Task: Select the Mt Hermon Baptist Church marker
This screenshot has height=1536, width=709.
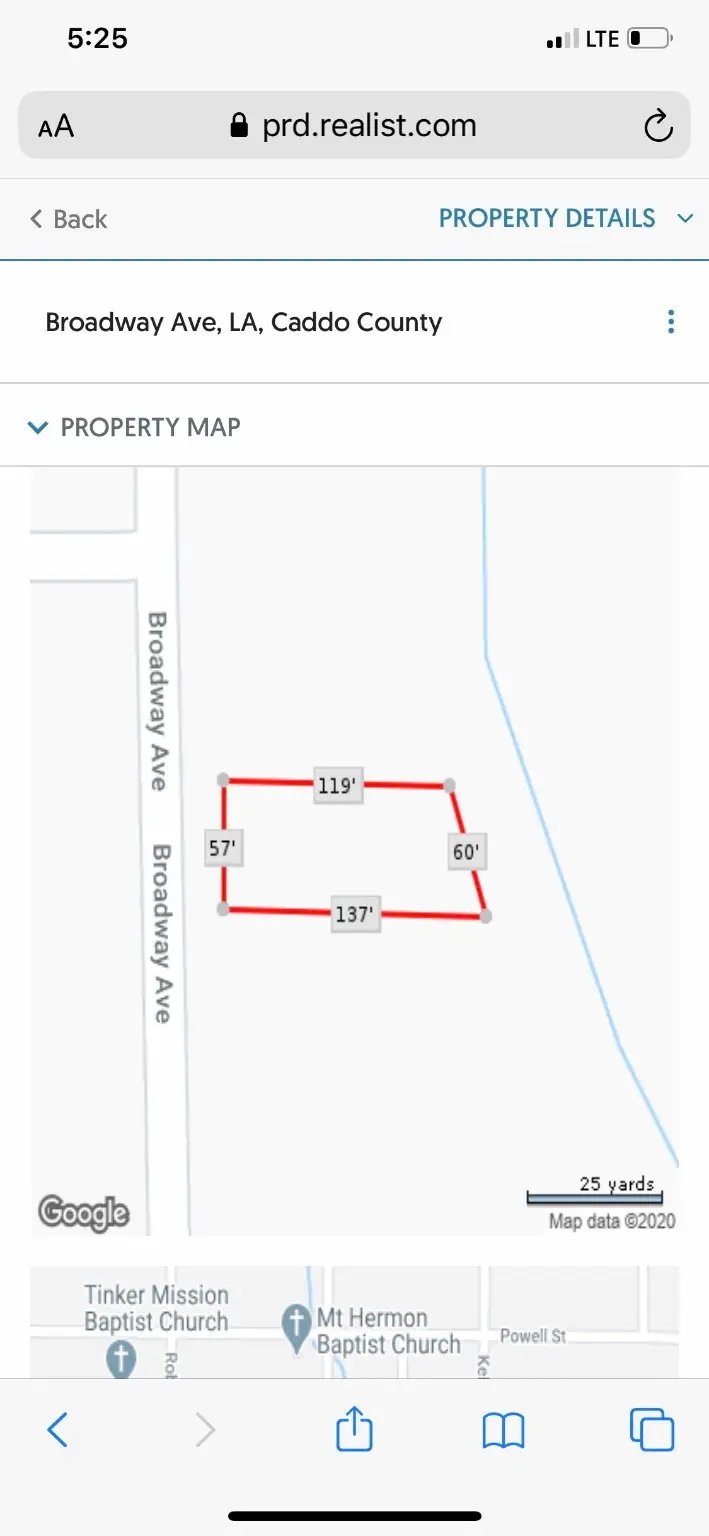Action: [x=296, y=1327]
